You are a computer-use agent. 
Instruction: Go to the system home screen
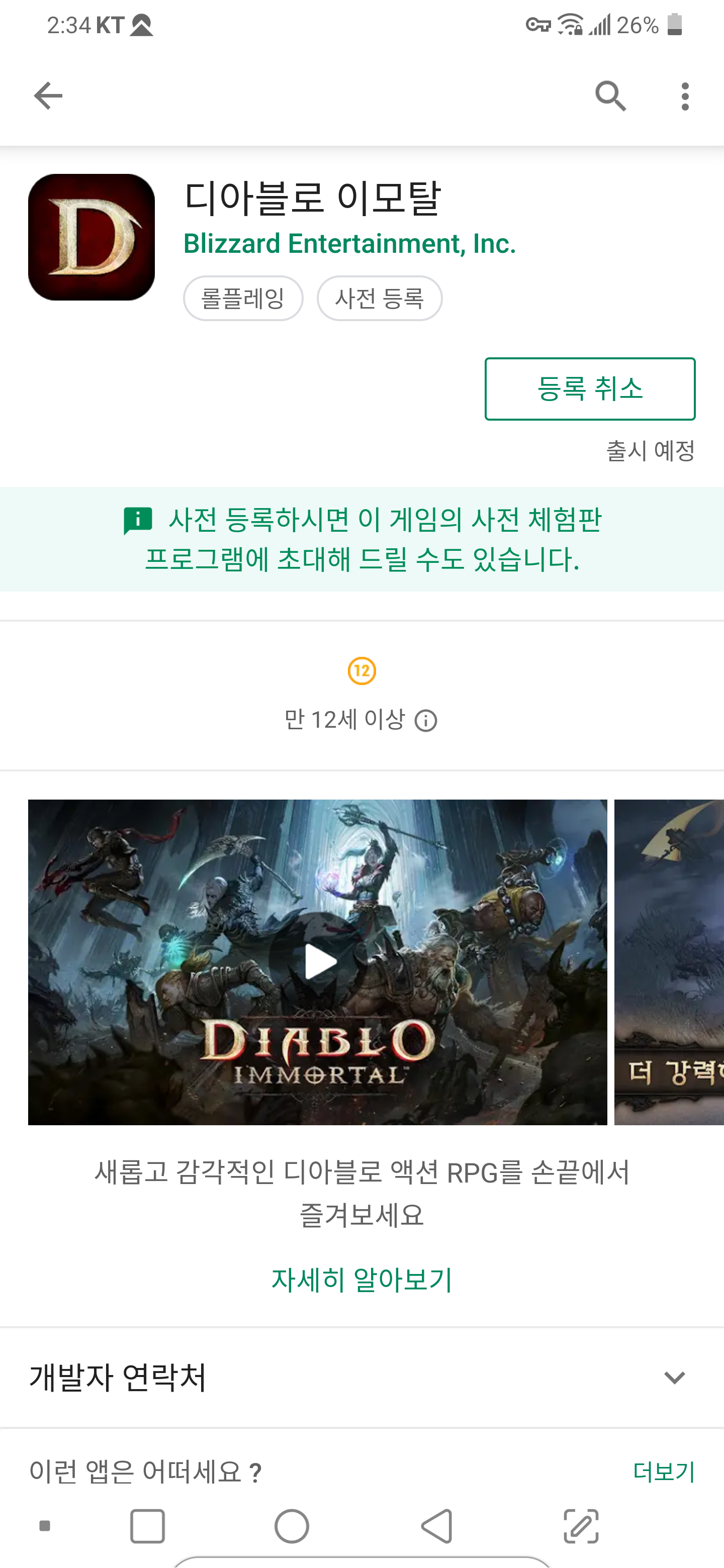(292, 1526)
